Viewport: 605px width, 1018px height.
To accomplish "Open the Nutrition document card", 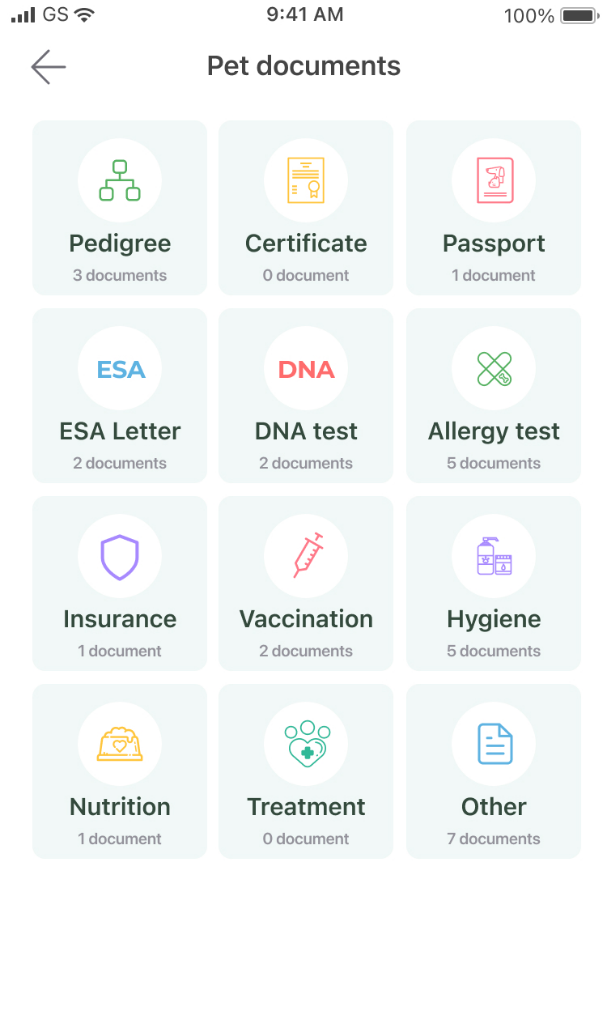I will point(119,771).
